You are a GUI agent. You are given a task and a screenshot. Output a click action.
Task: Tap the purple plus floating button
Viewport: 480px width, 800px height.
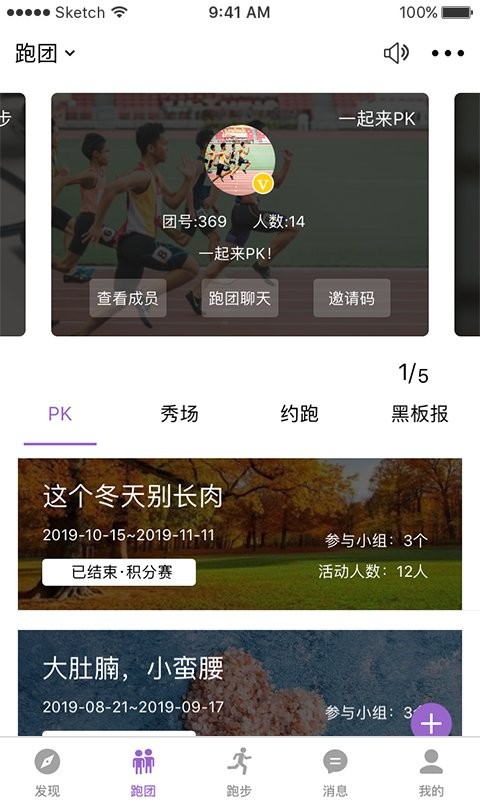coord(431,723)
